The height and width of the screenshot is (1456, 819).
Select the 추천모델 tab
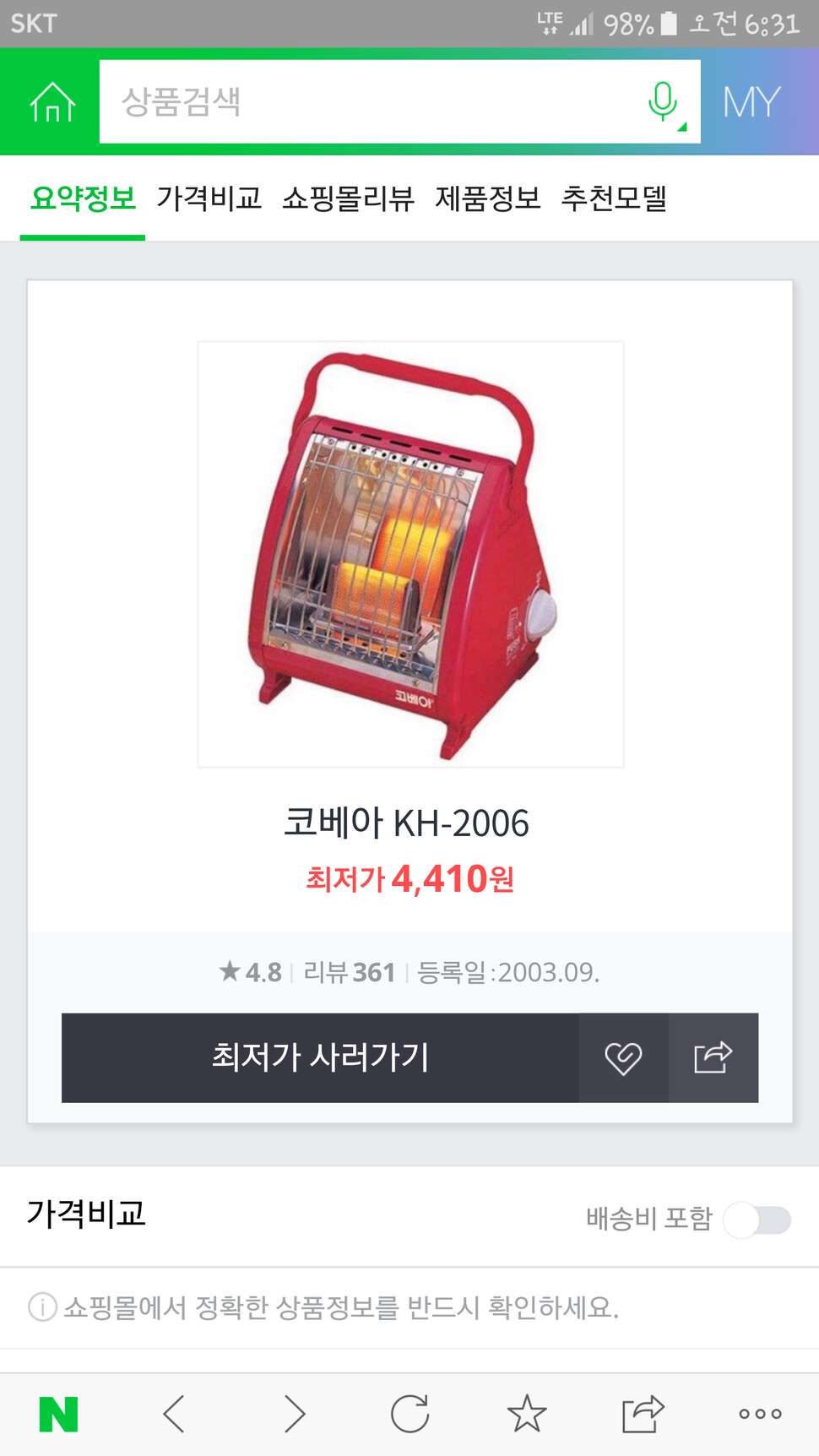(x=614, y=198)
